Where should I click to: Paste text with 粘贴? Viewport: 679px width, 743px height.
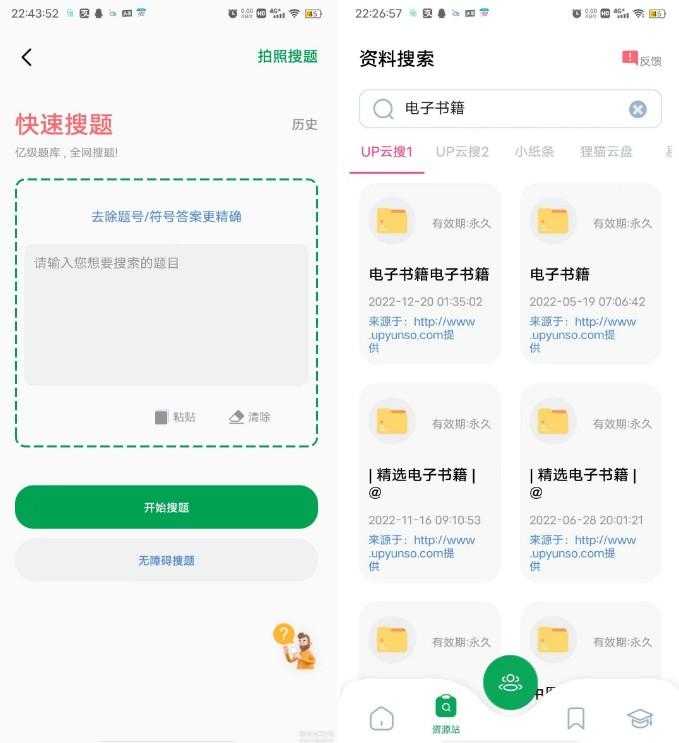click(x=175, y=417)
